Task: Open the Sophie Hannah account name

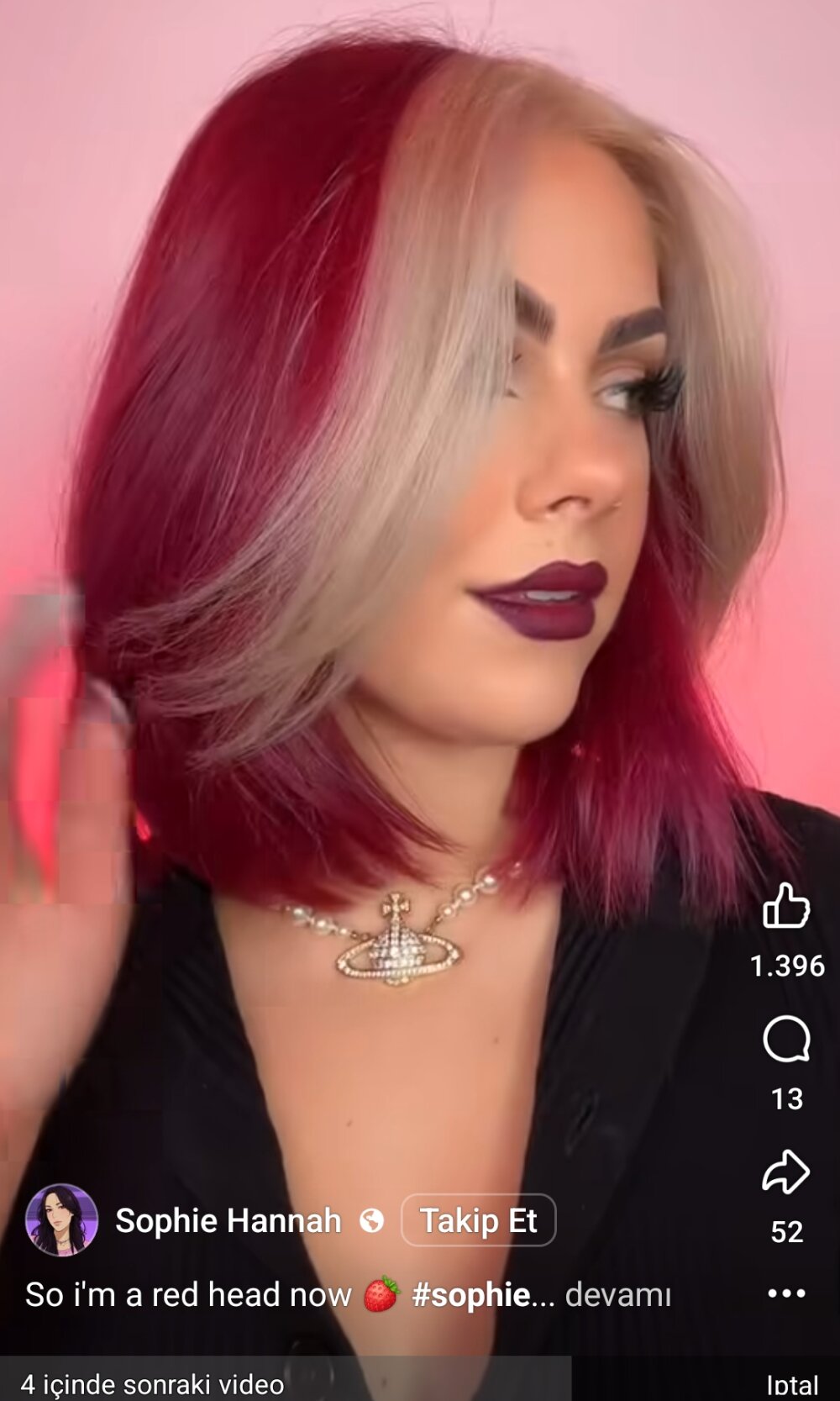Action: click(x=228, y=1220)
